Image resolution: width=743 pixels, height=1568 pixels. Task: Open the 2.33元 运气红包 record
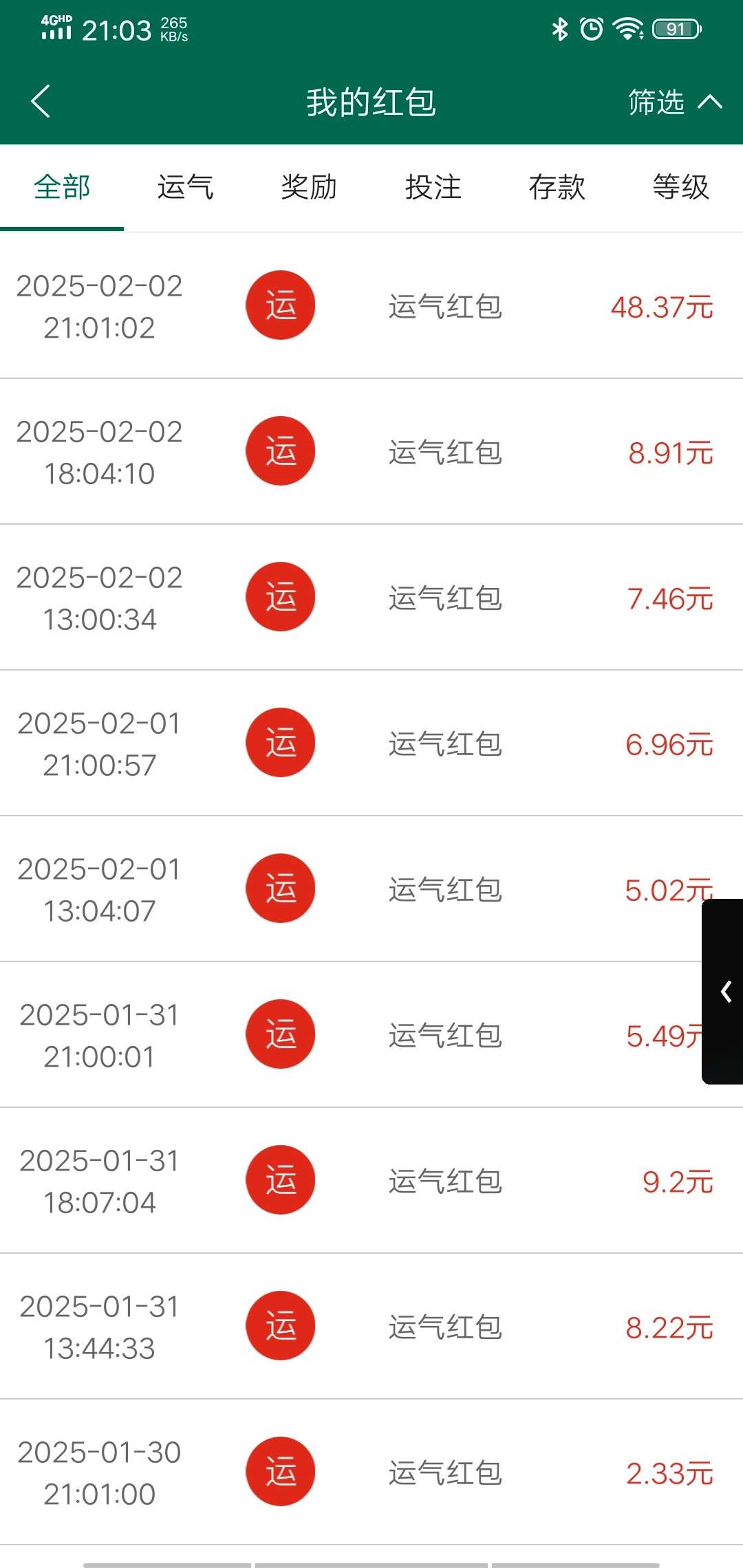371,1472
